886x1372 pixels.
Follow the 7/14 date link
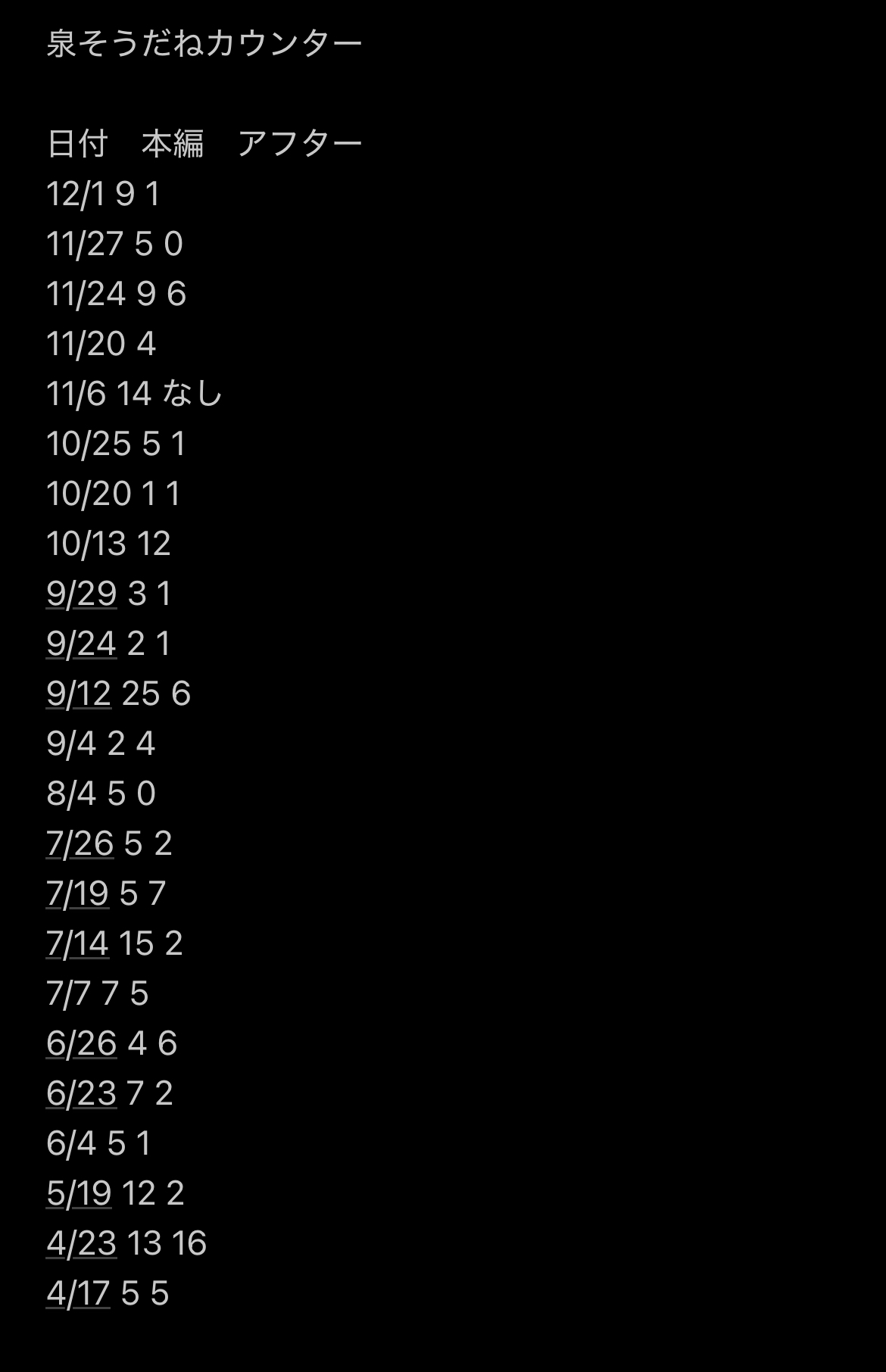point(77,943)
